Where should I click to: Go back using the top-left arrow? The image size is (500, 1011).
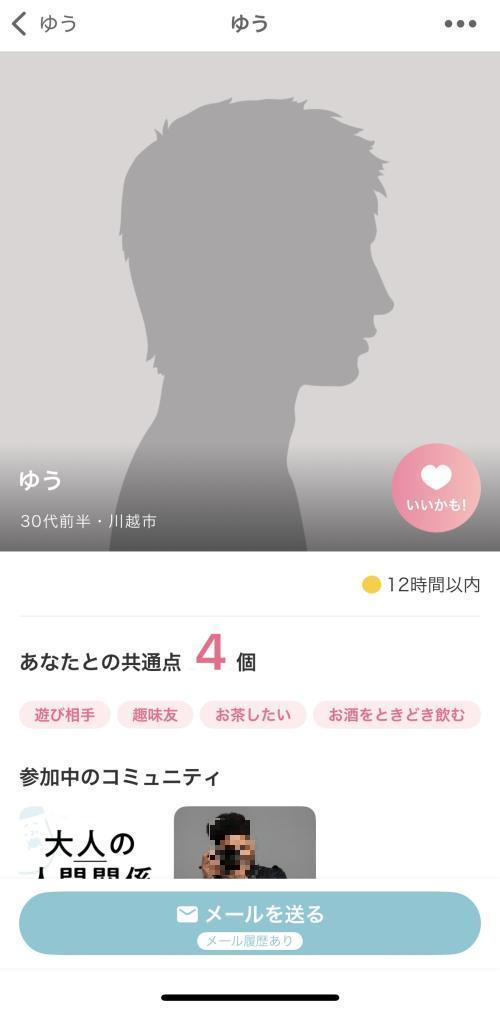21,25
